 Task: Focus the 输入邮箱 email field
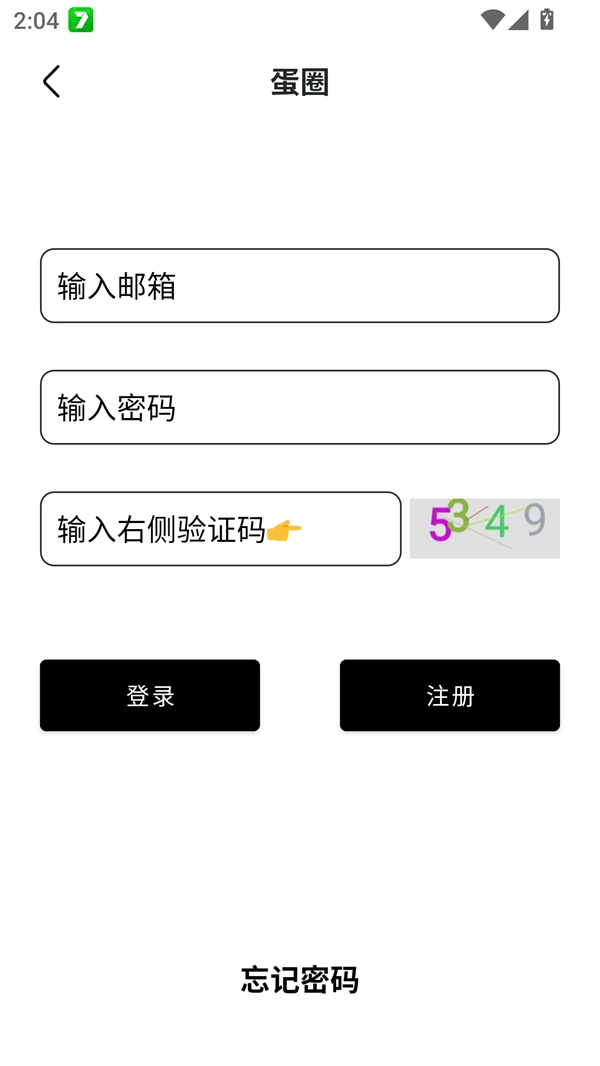[300, 286]
